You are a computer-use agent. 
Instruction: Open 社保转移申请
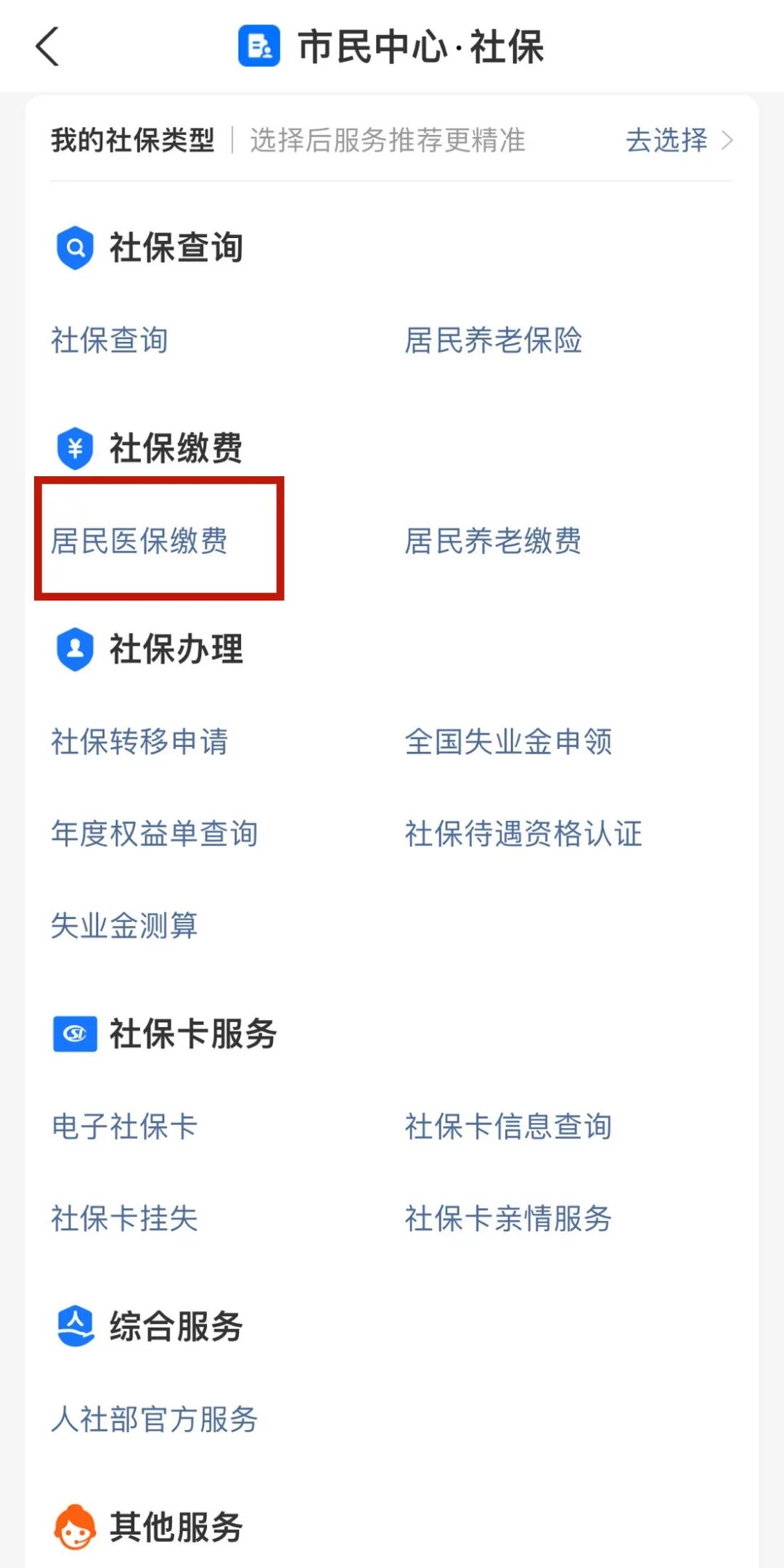[139, 742]
